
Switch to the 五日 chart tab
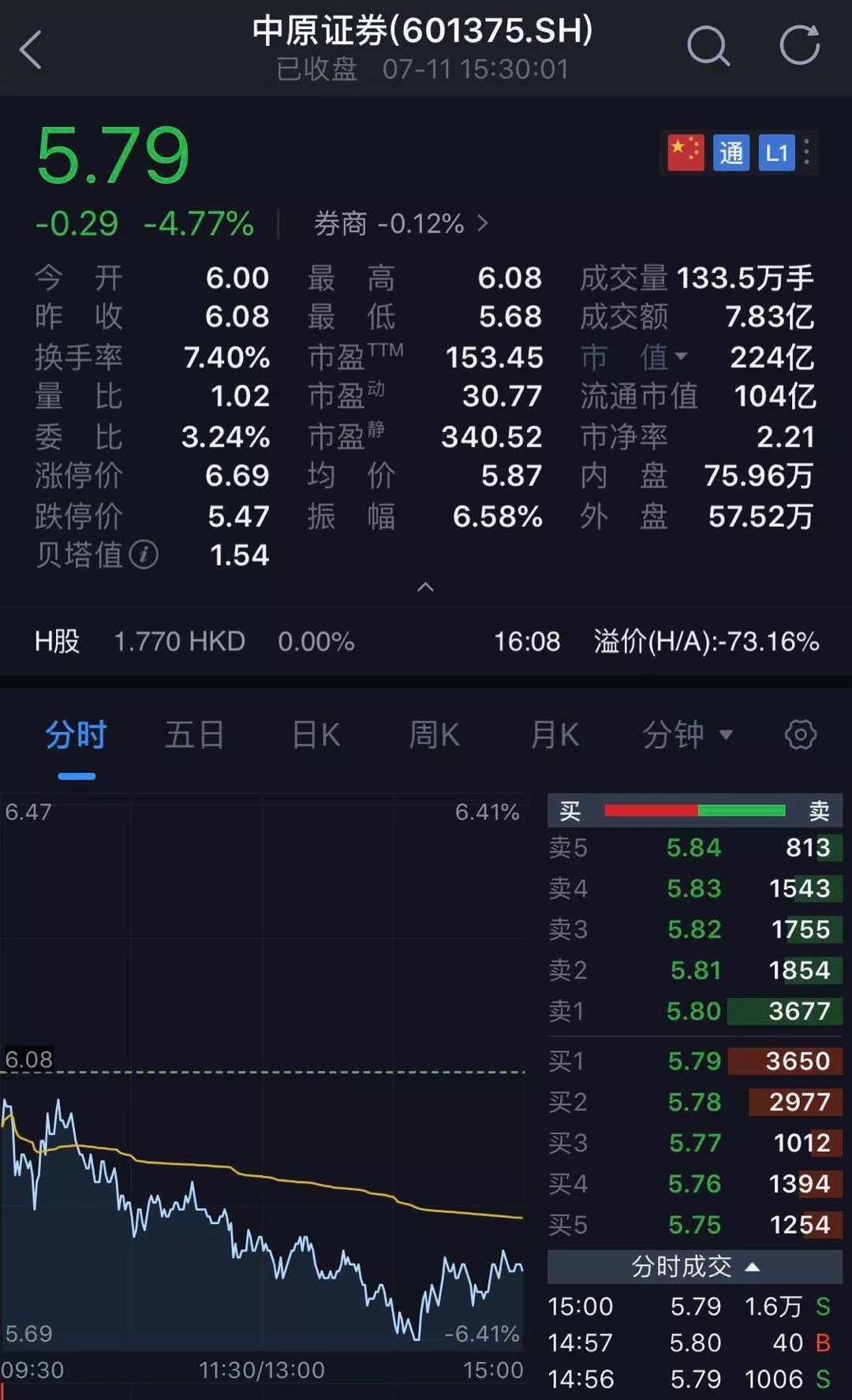coord(195,735)
